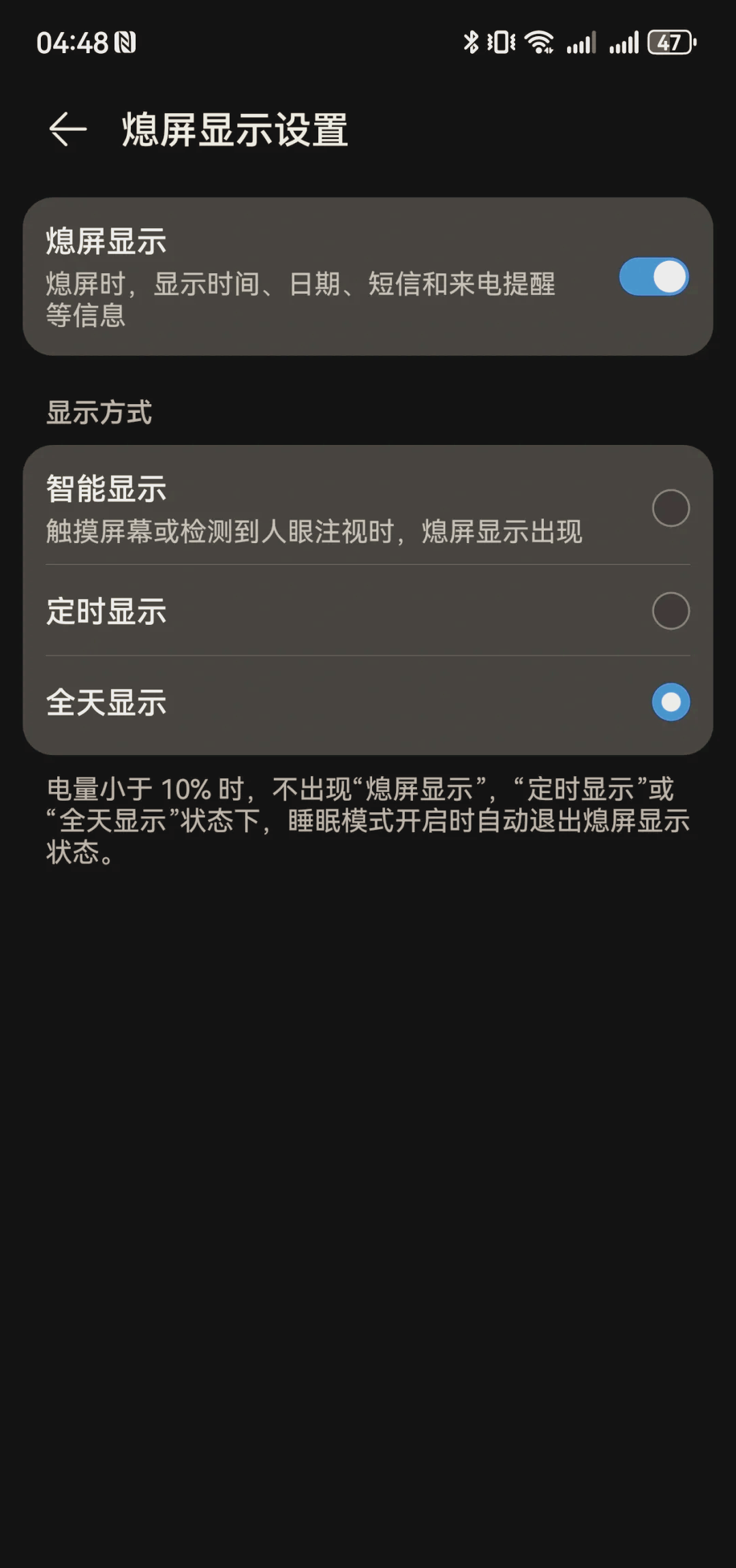The height and width of the screenshot is (1568, 736).
Task: Tap the SIM 1 signal strength bars
Action: (x=583, y=42)
